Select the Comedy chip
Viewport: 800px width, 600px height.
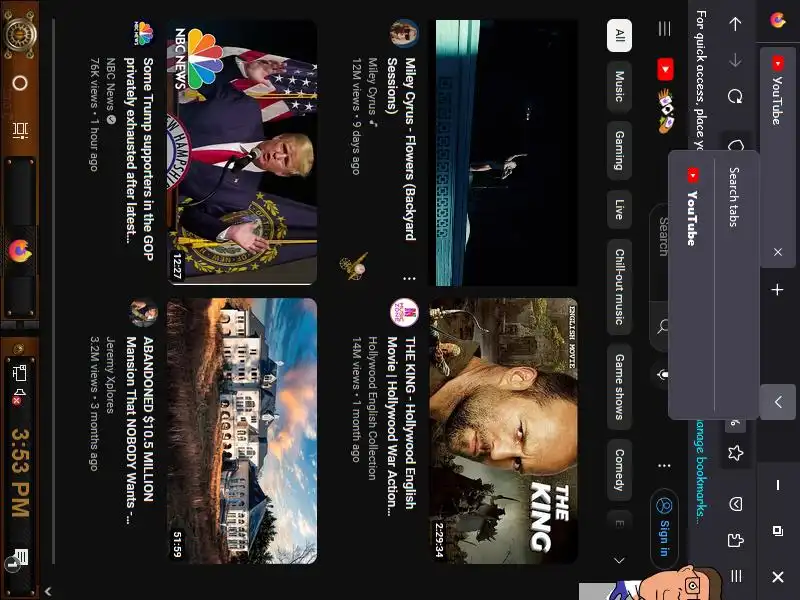click(619, 469)
